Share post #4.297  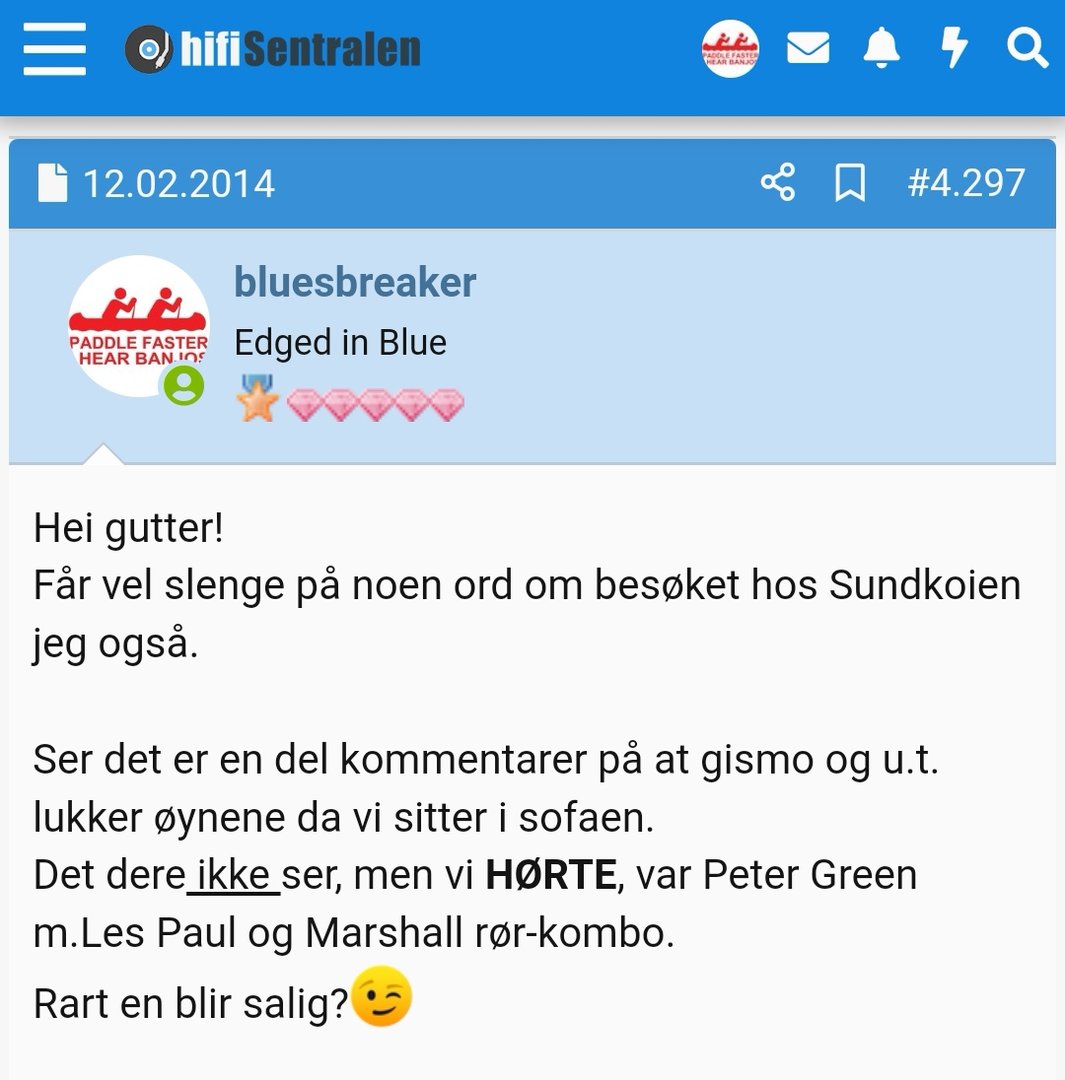click(x=778, y=184)
